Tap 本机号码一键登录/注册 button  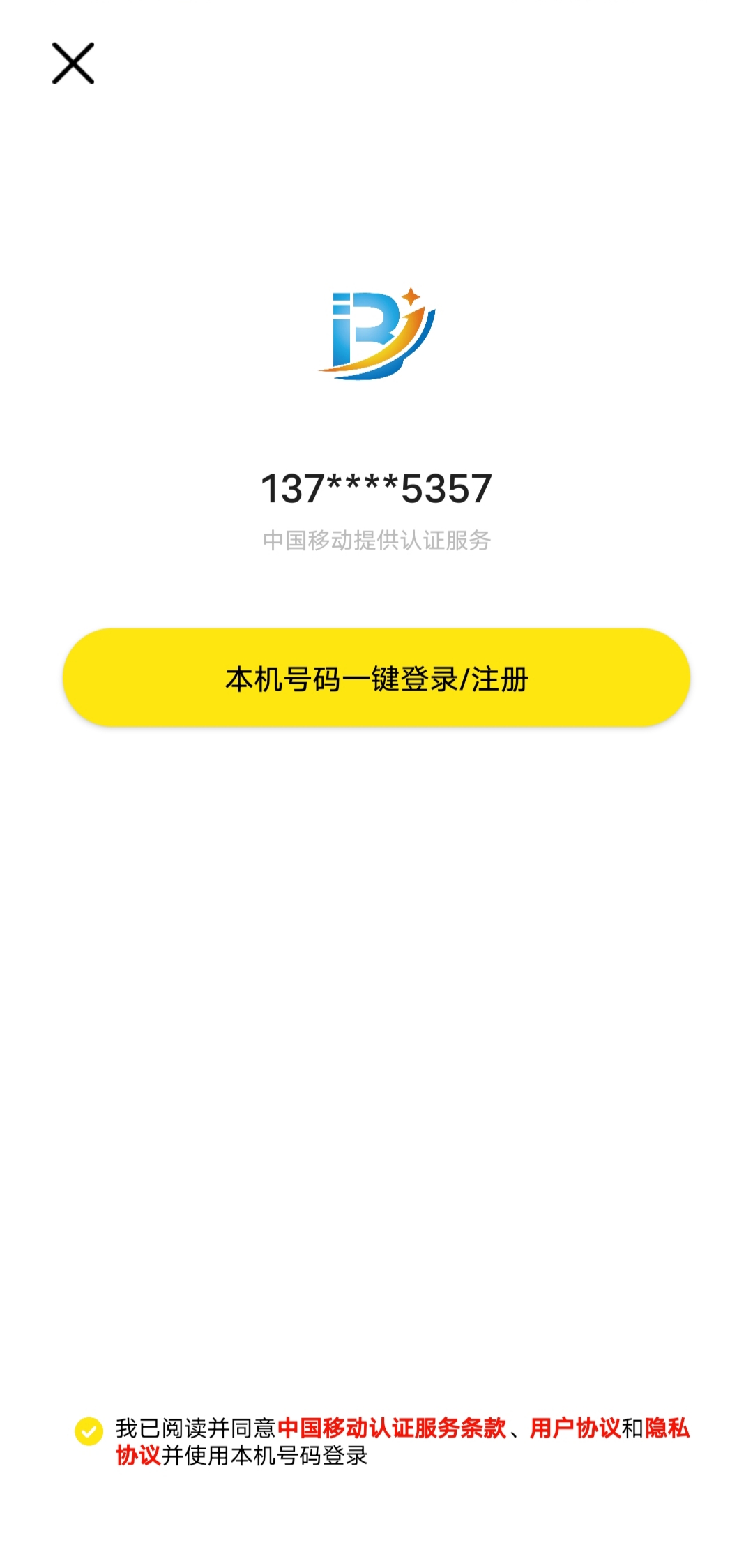[376, 677]
